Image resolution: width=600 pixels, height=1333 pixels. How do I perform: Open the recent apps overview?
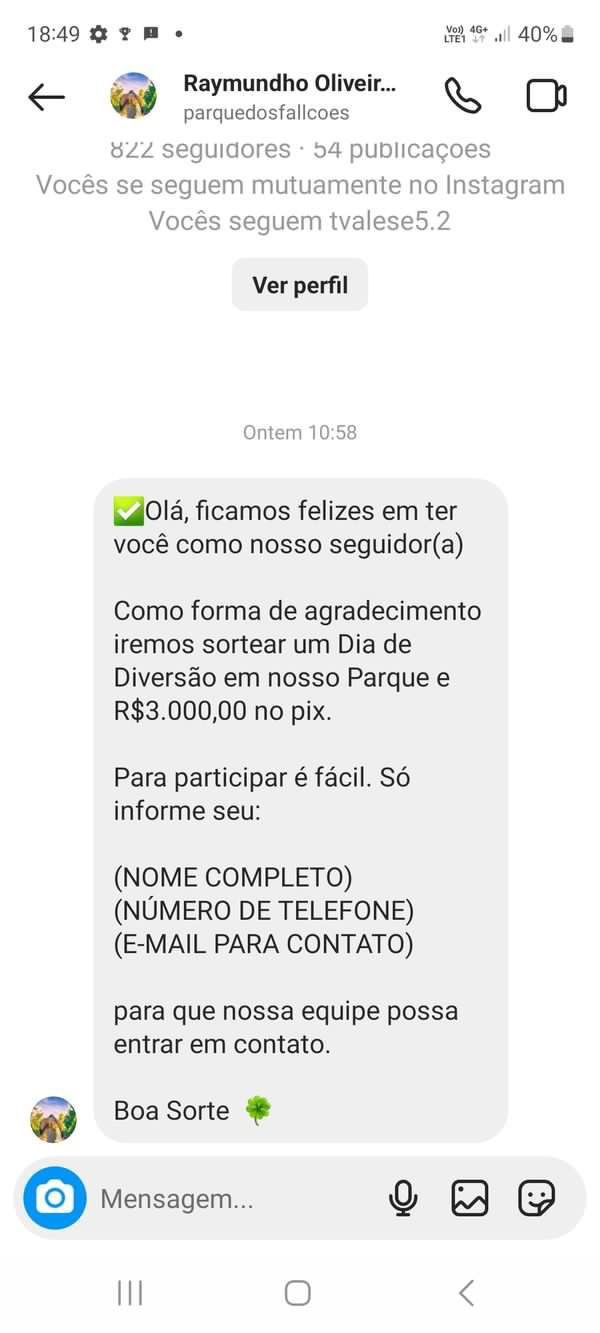coord(130,1293)
